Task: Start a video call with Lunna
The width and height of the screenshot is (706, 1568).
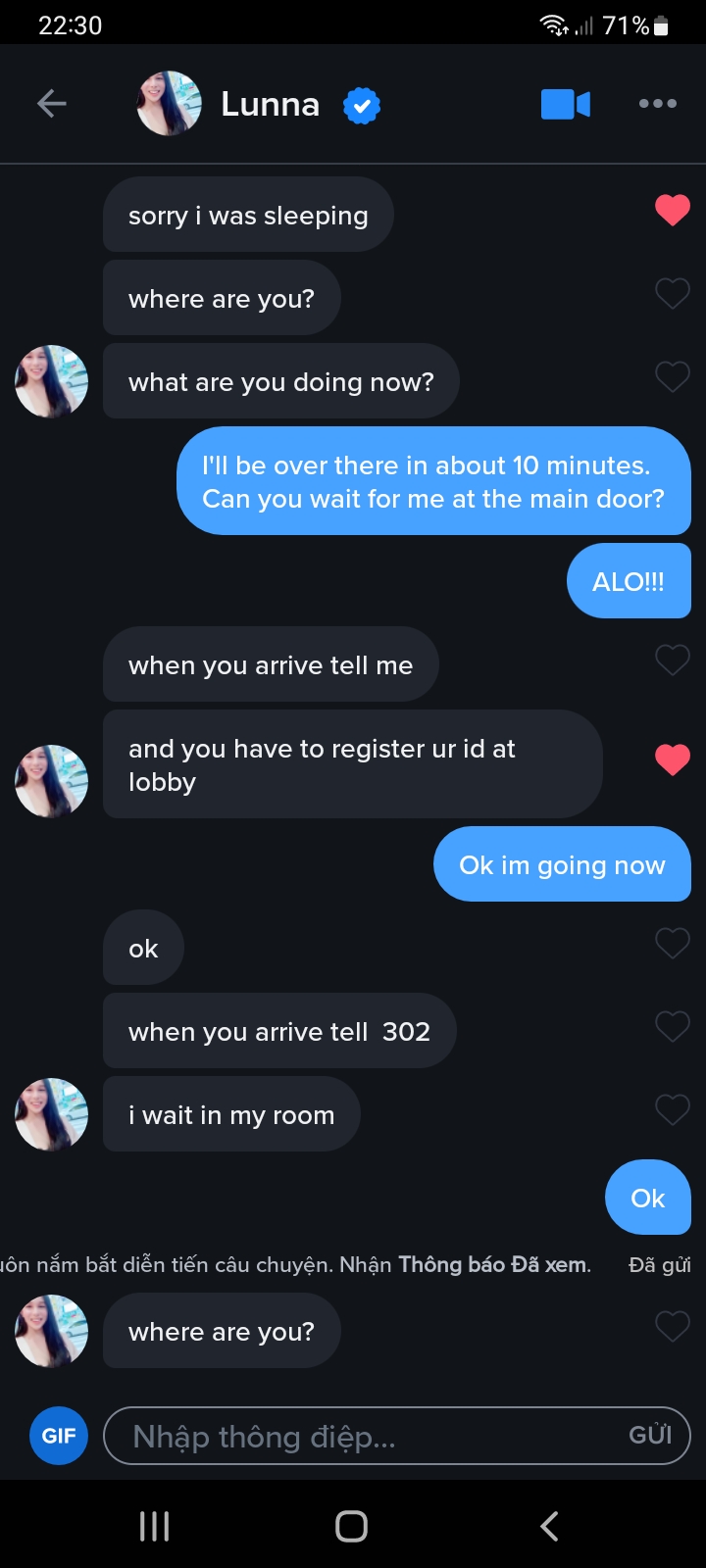Action: coord(565,104)
